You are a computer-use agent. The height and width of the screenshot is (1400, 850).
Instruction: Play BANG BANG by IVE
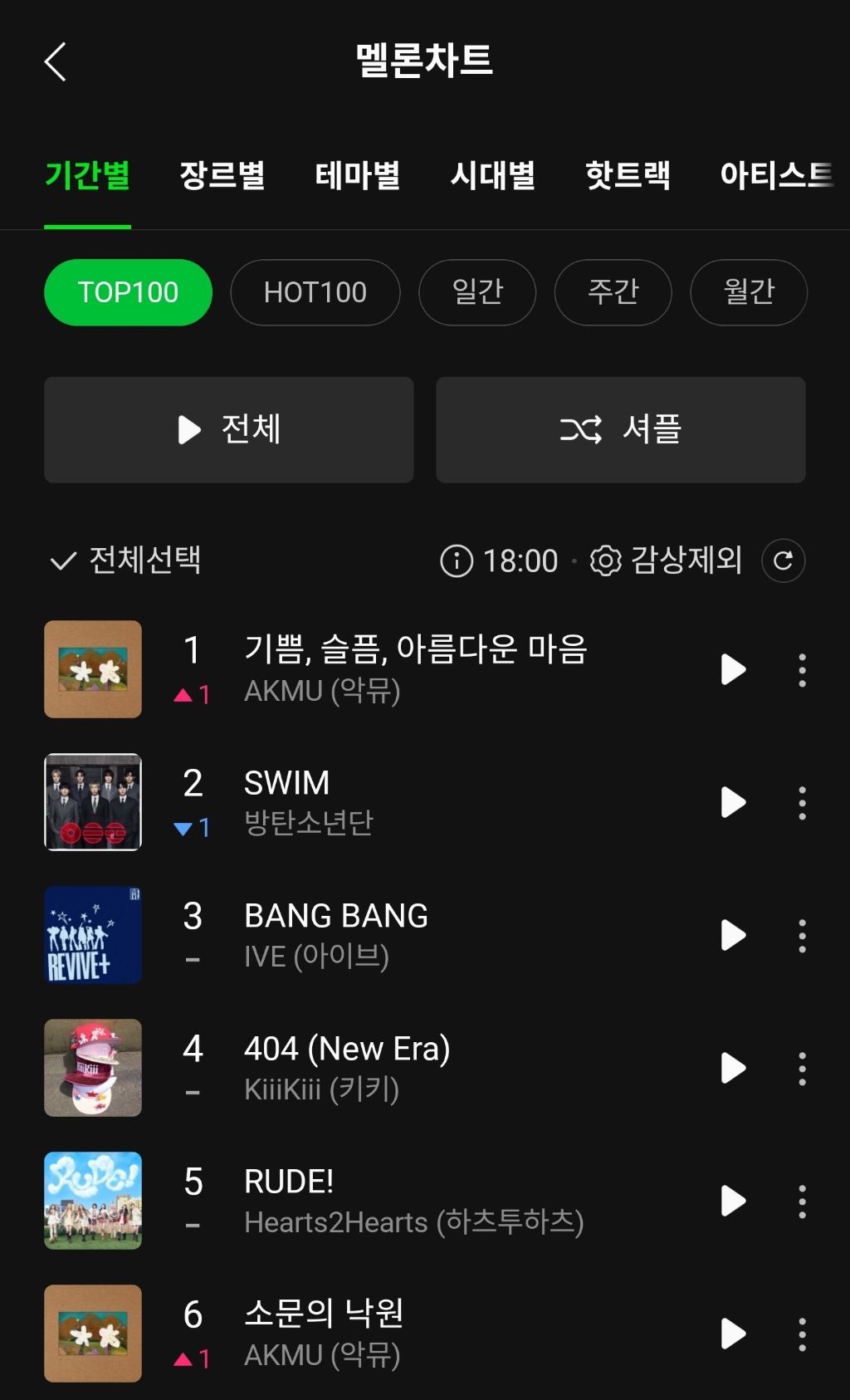click(x=733, y=935)
